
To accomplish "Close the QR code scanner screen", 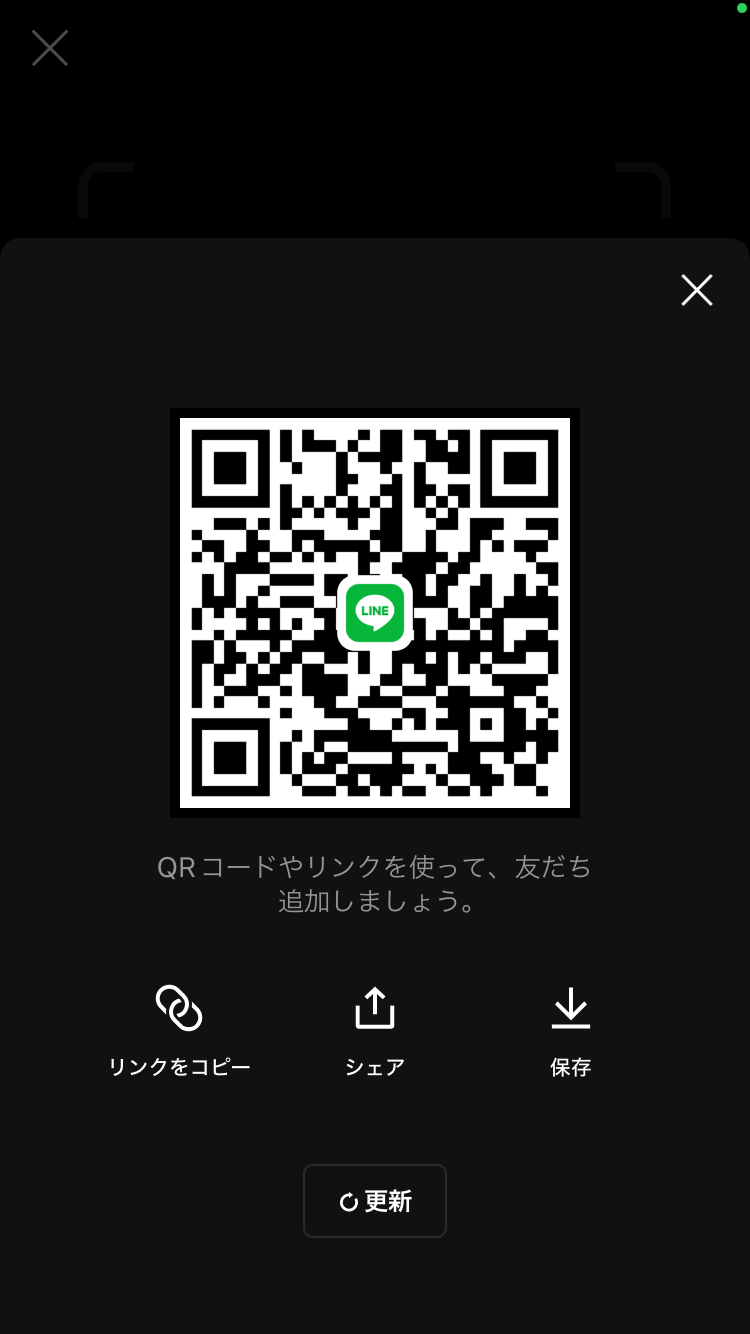I will pyautogui.click(x=49, y=48).
